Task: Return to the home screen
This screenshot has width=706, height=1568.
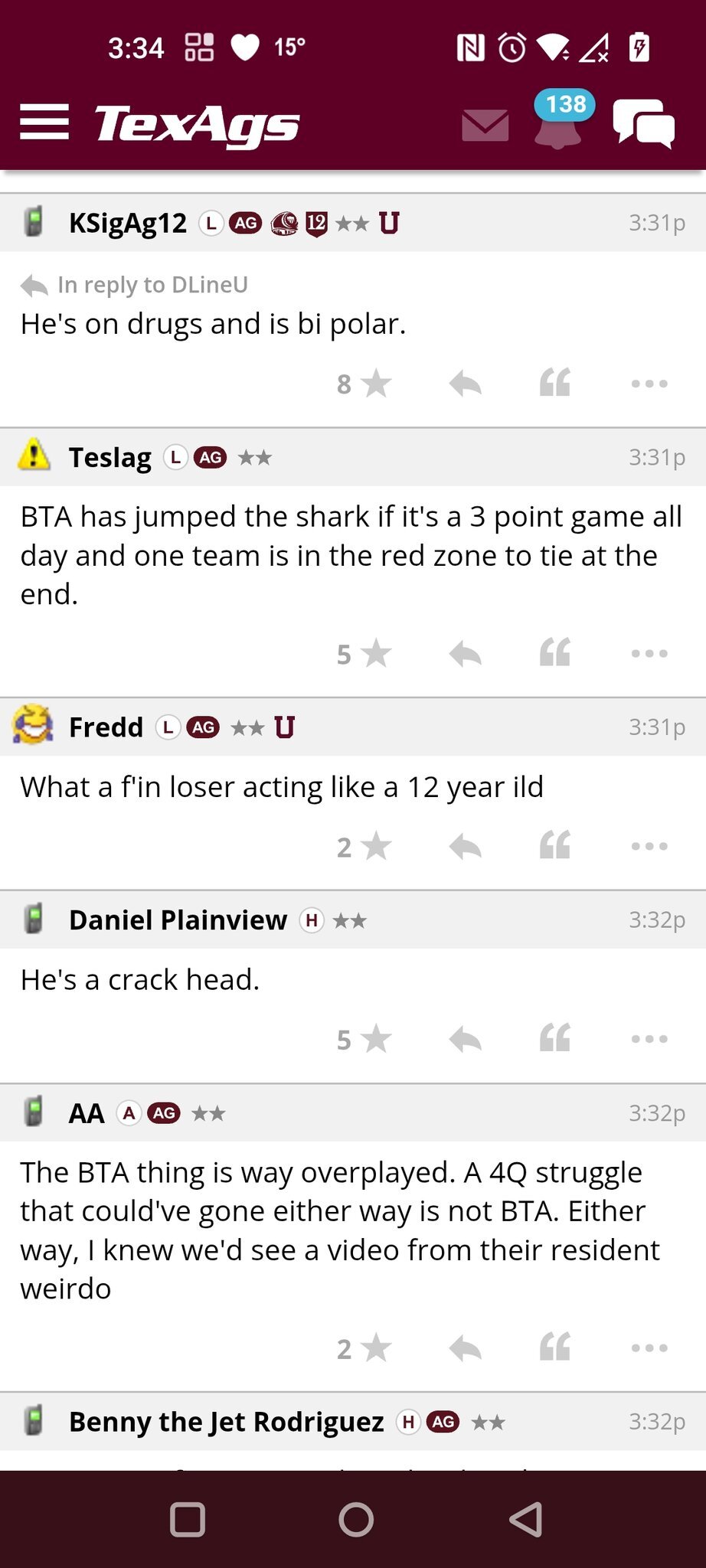Action: (x=356, y=1519)
